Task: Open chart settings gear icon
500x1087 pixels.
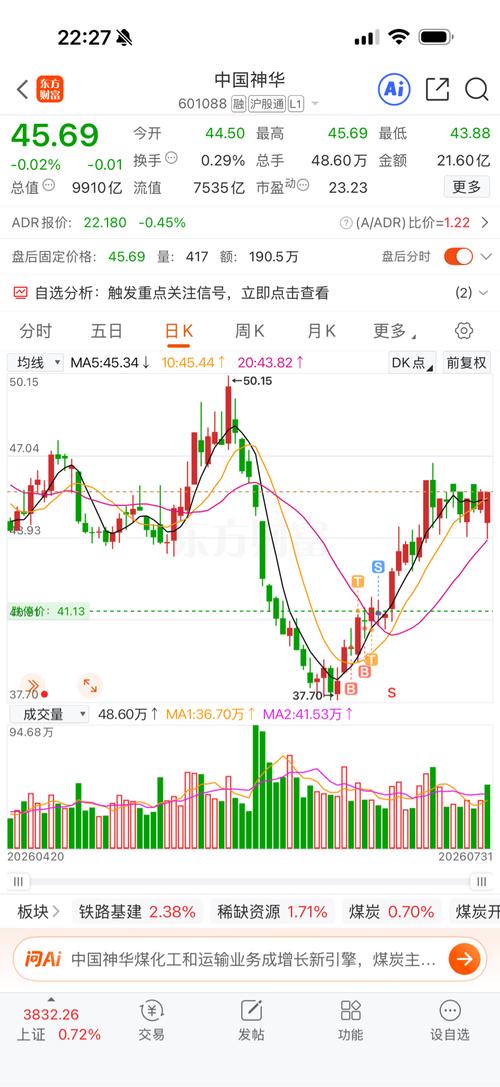Action: 464,331
